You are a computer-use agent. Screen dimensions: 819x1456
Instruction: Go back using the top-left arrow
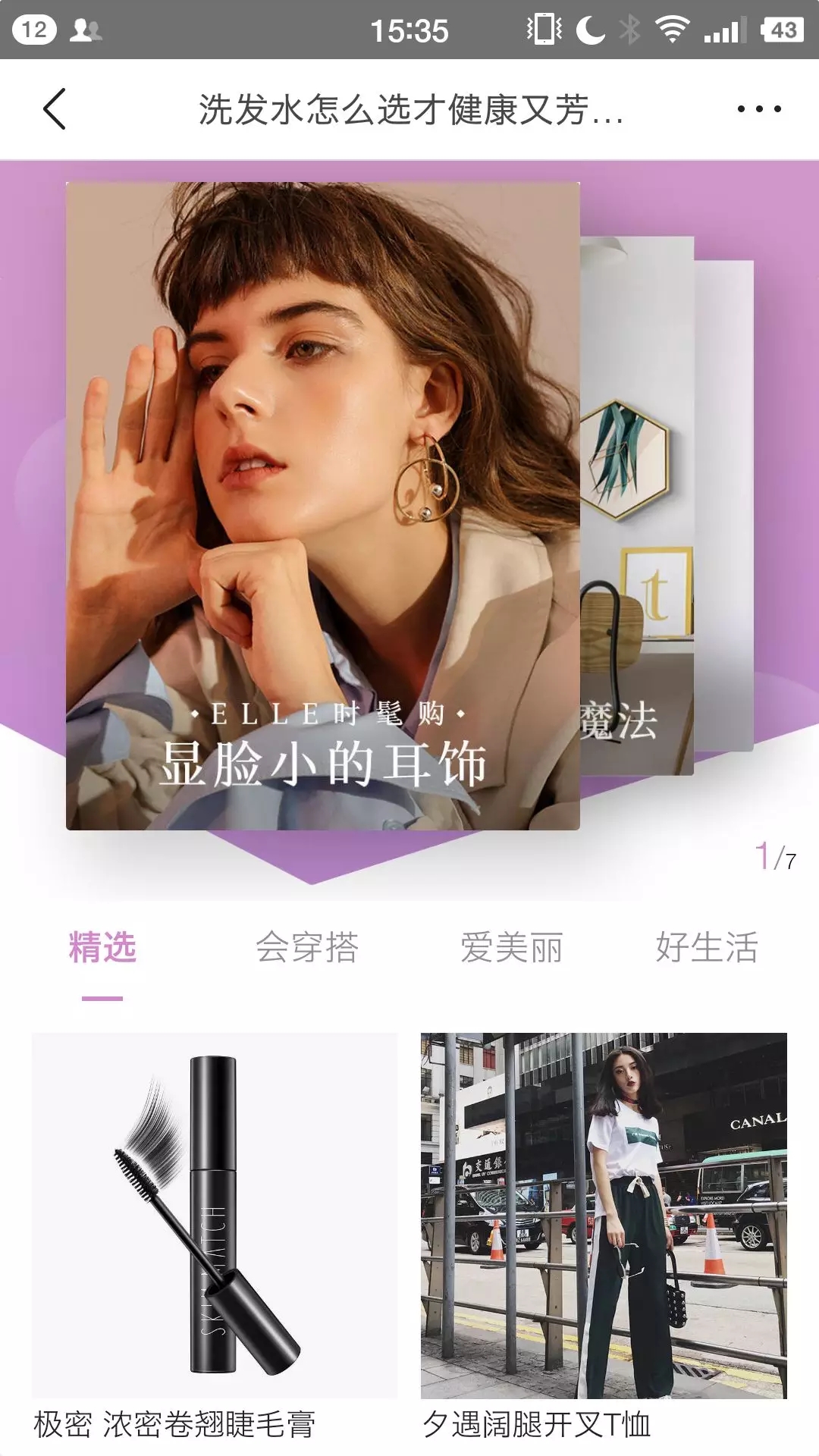[55, 109]
